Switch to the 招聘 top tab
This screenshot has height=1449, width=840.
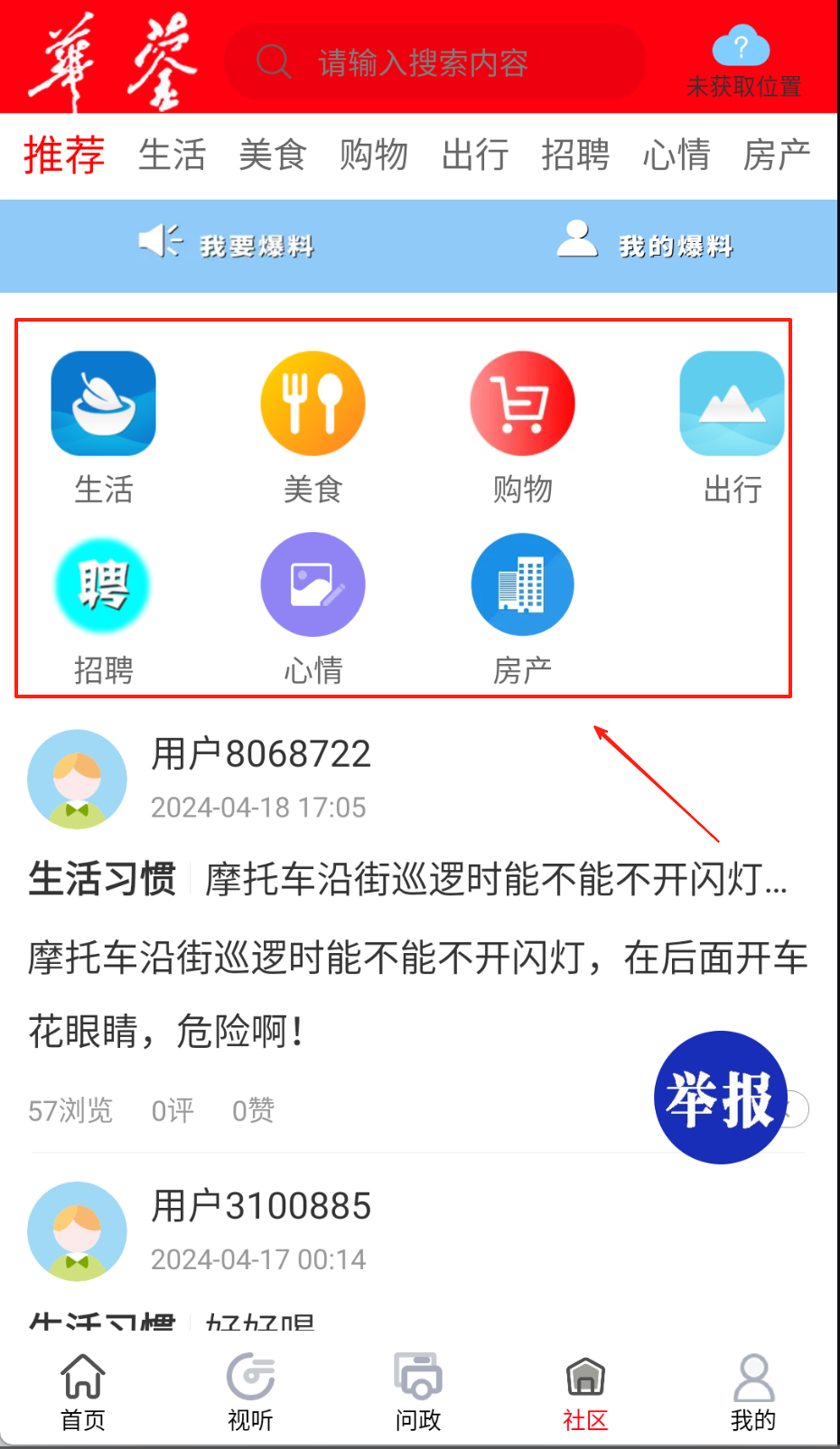pyautogui.click(x=575, y=155)
